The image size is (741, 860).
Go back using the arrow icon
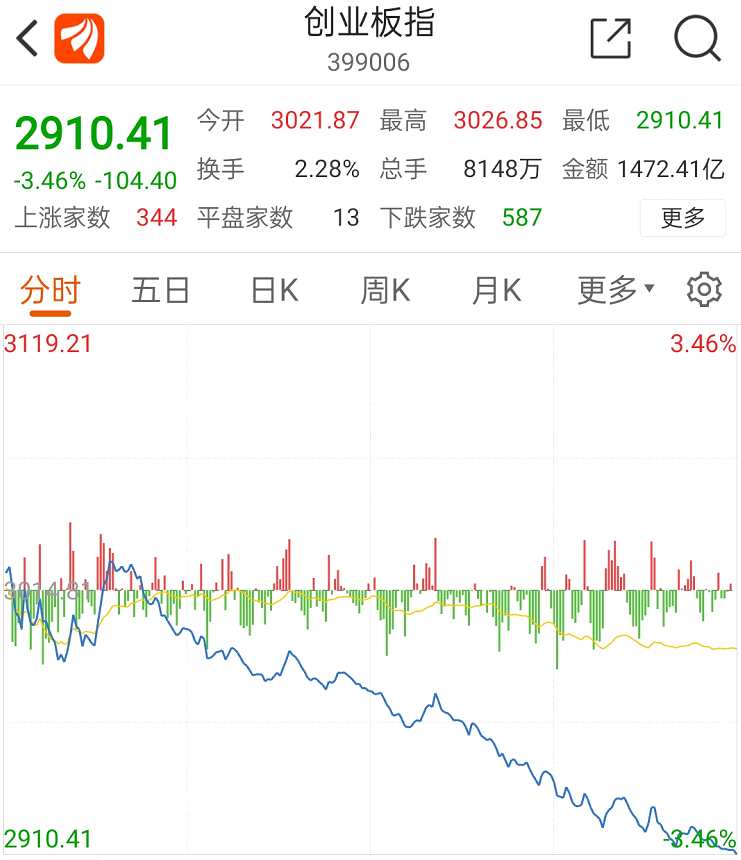pyautogui.click(x=27, y=40)
